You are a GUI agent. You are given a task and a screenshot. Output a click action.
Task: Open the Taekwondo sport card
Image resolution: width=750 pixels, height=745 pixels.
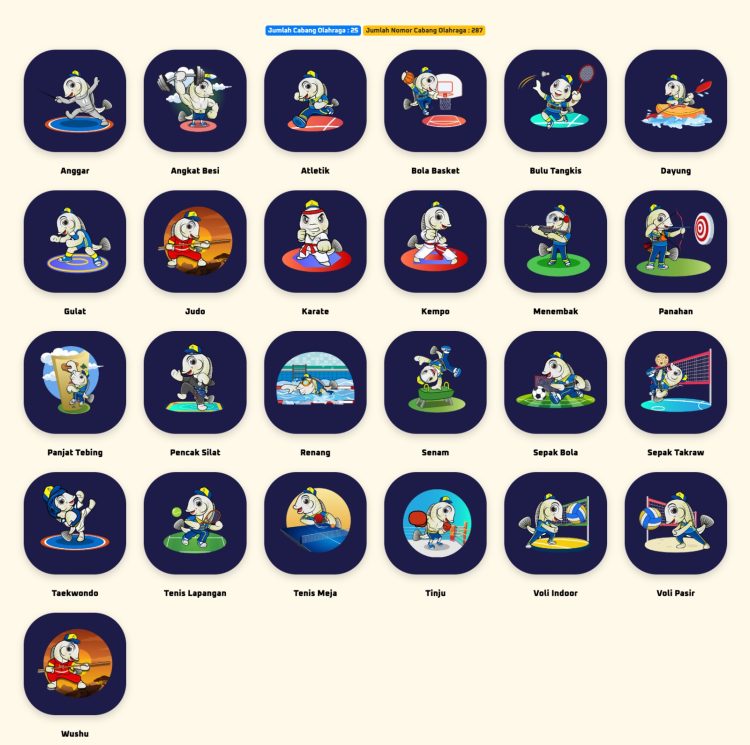tap(75, 524)
